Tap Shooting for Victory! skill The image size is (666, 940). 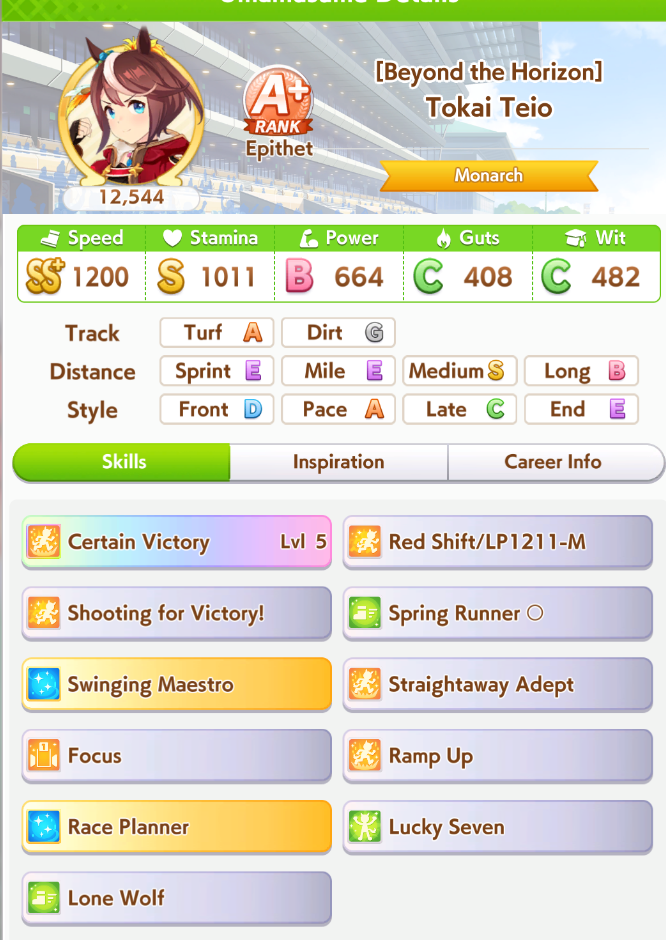(176, 613)
